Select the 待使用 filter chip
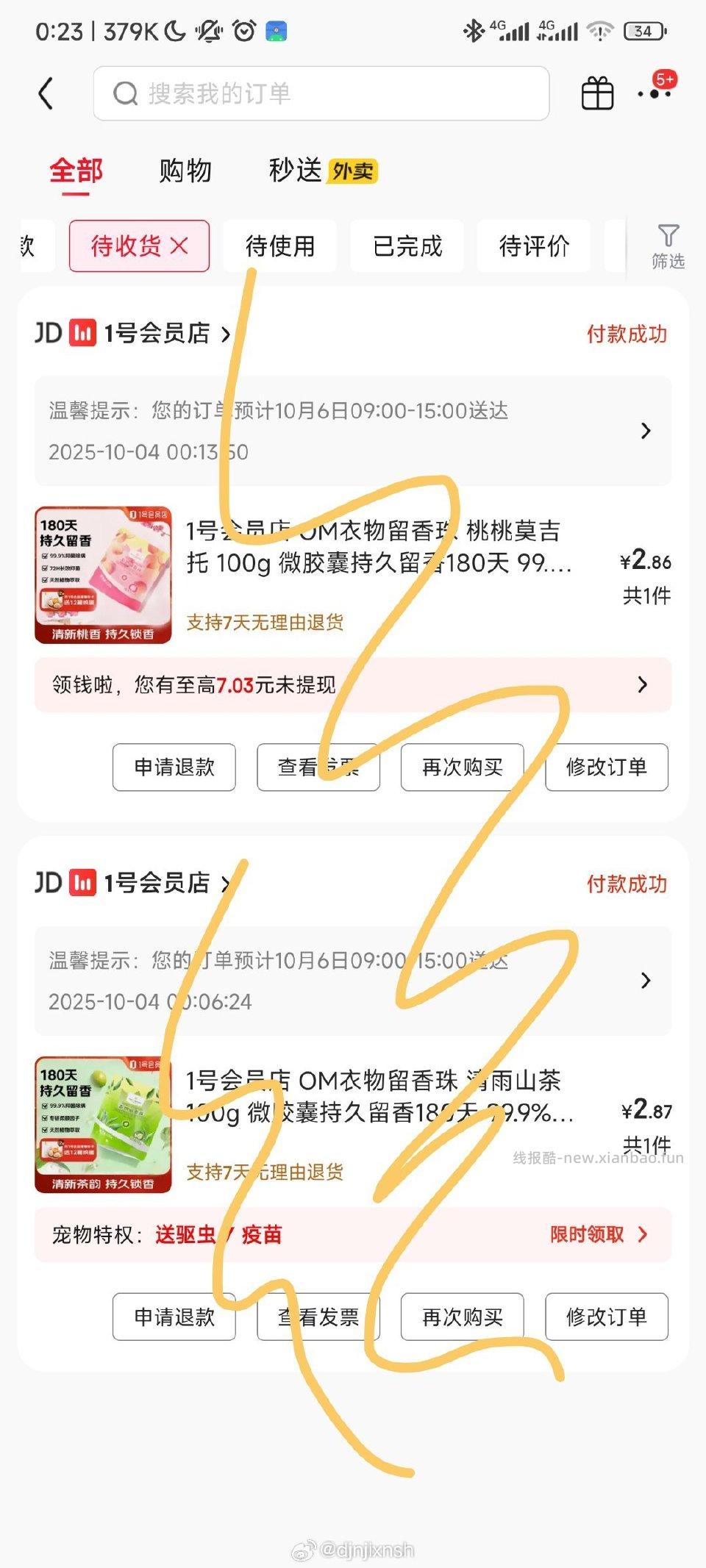The height and width of the screenshot is (1568, 706). click(280, 246)
